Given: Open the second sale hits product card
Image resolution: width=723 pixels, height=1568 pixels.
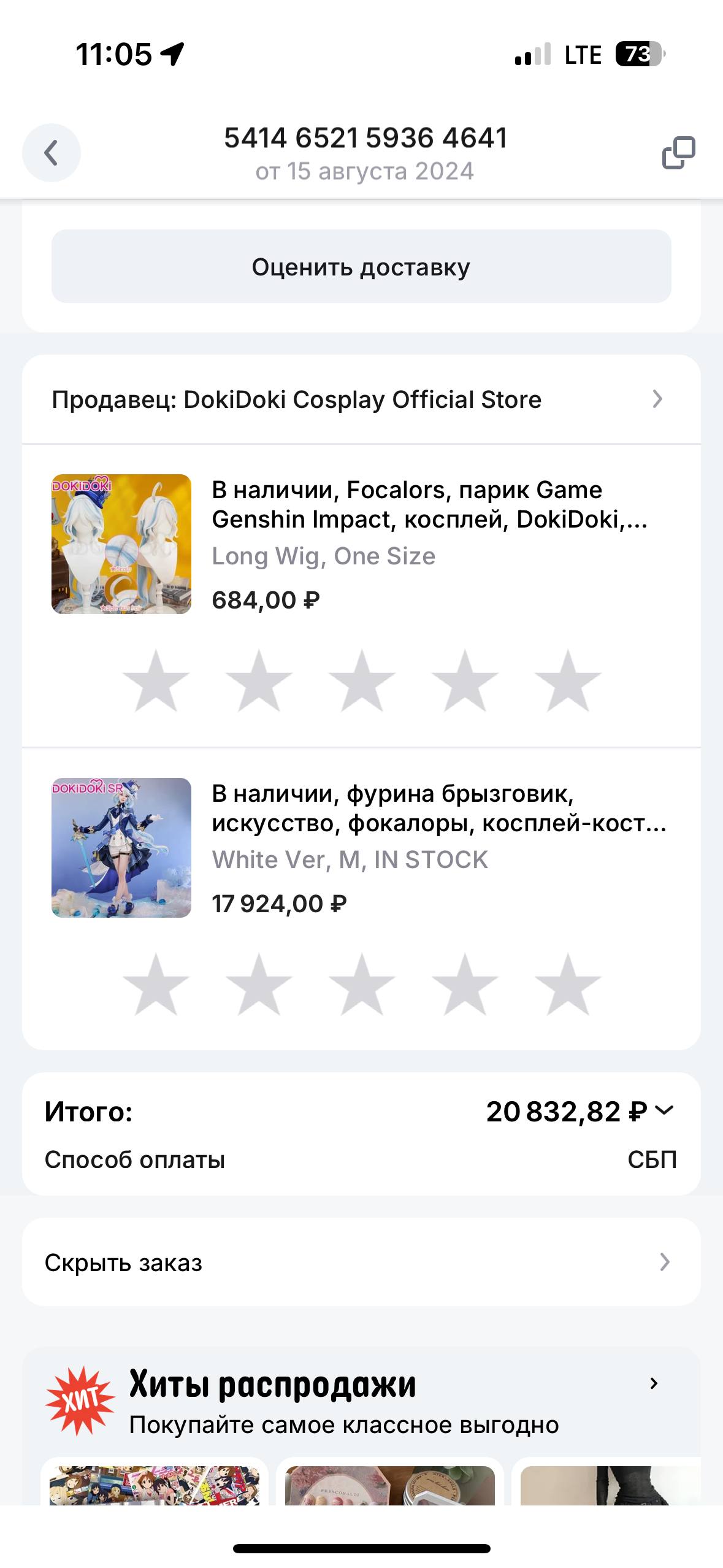Looking at the screenshot, I should point(390,1483).
